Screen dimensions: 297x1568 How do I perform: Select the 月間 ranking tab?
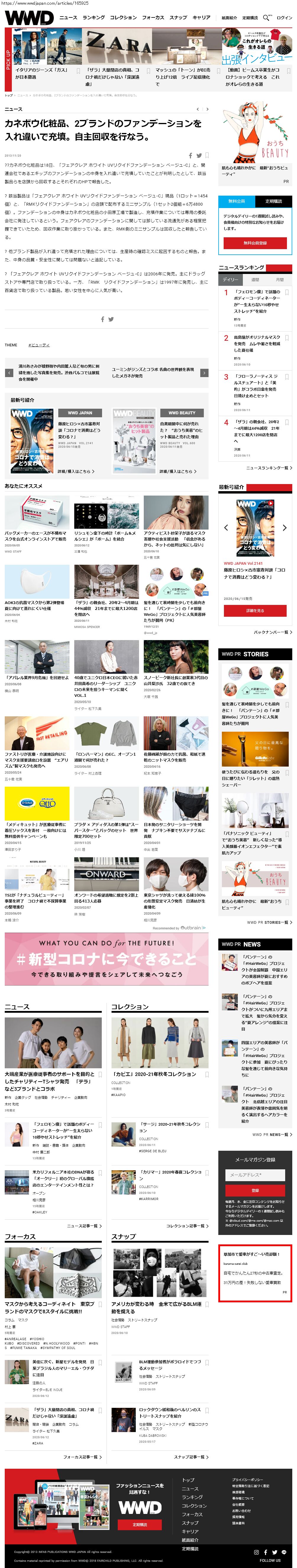pyautogui.click(x=279, y=279)
